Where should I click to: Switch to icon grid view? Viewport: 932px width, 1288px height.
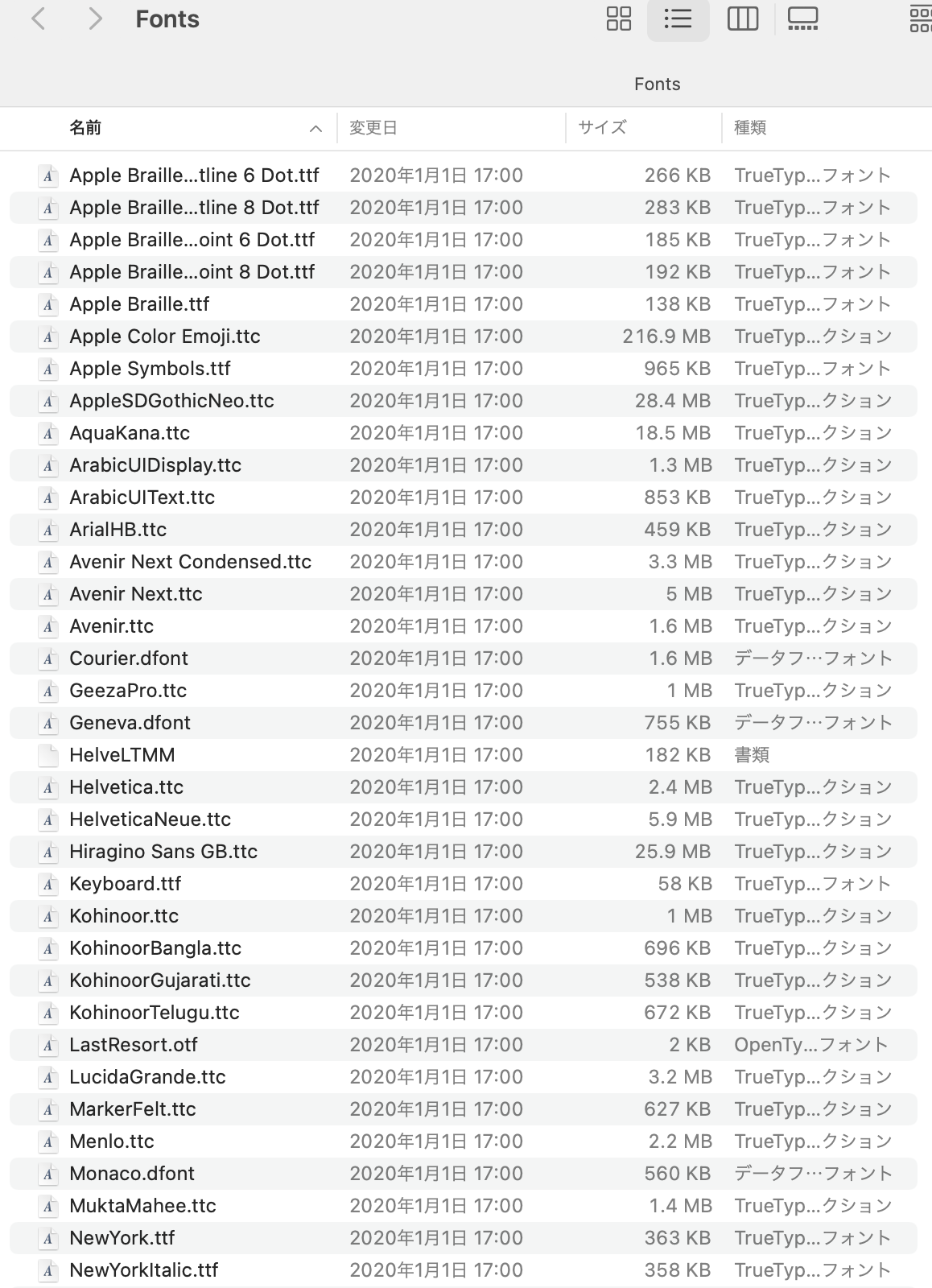pyautogui.click(x=618, y=19)
